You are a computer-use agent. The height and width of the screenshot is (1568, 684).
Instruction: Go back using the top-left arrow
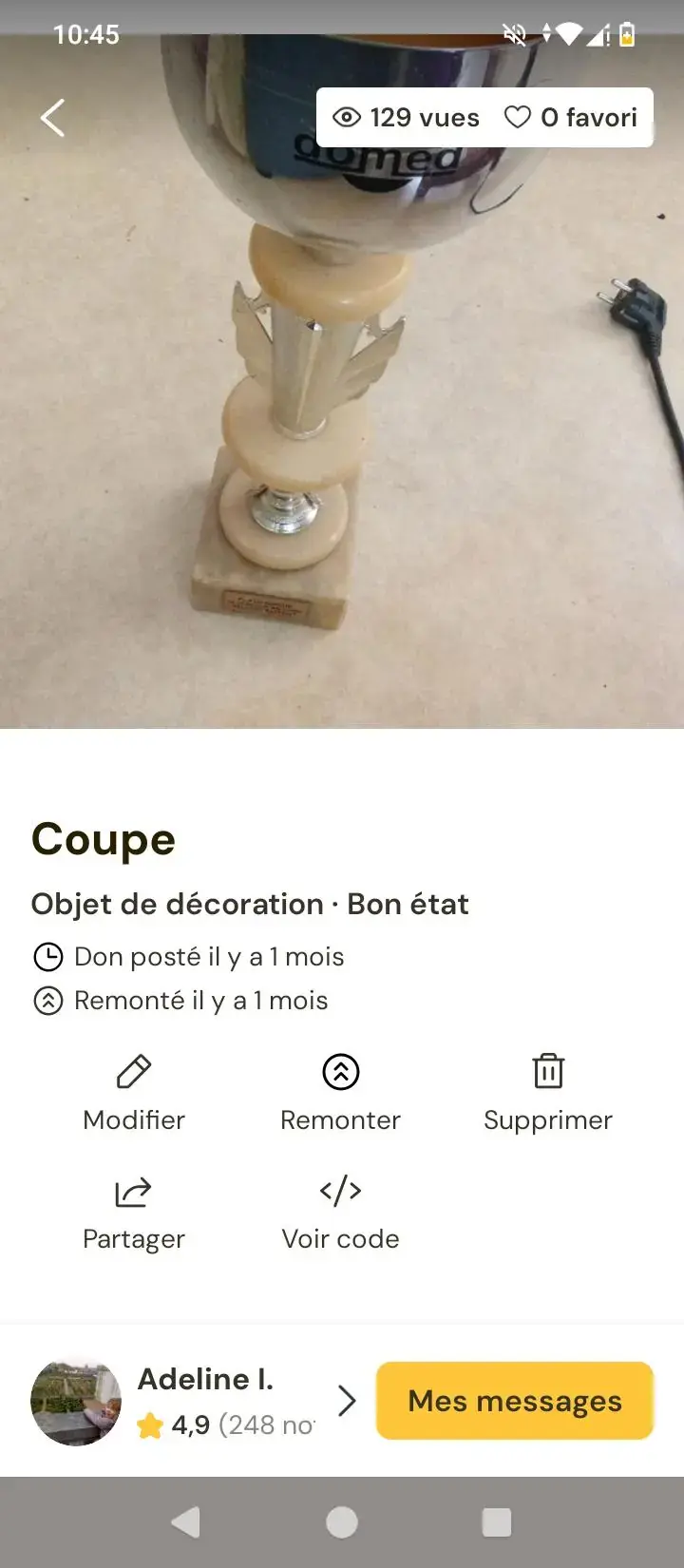coord(53,119)
